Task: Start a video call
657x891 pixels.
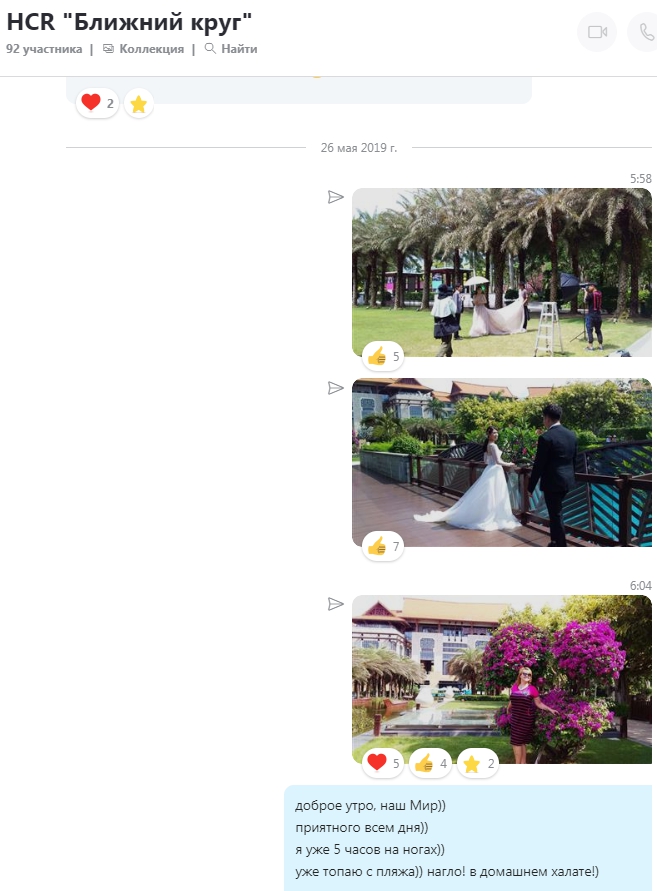Action: click(597, 32)
